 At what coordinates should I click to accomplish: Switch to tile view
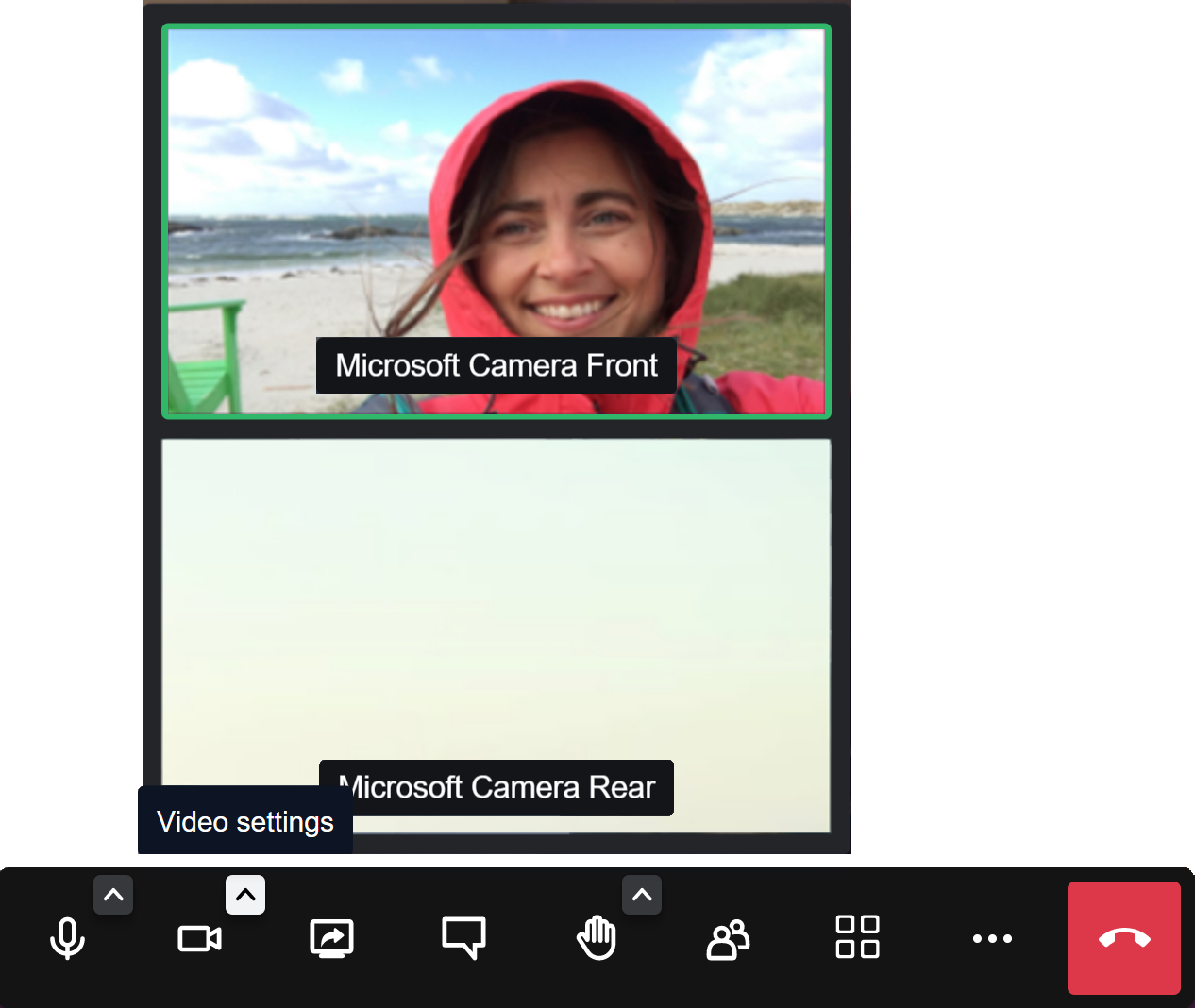(858, 937)
